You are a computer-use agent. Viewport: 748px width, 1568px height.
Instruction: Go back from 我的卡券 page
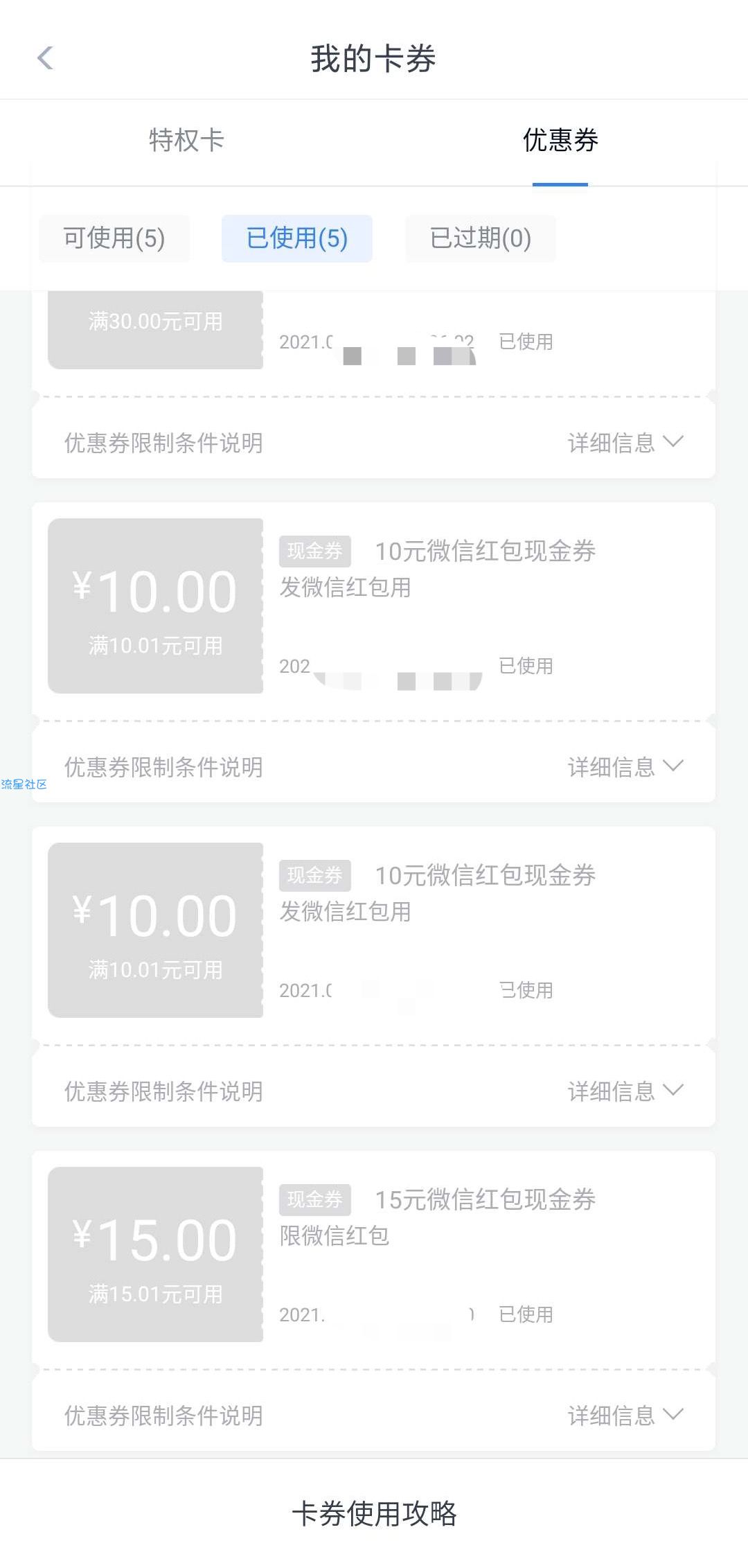(46, 58)
